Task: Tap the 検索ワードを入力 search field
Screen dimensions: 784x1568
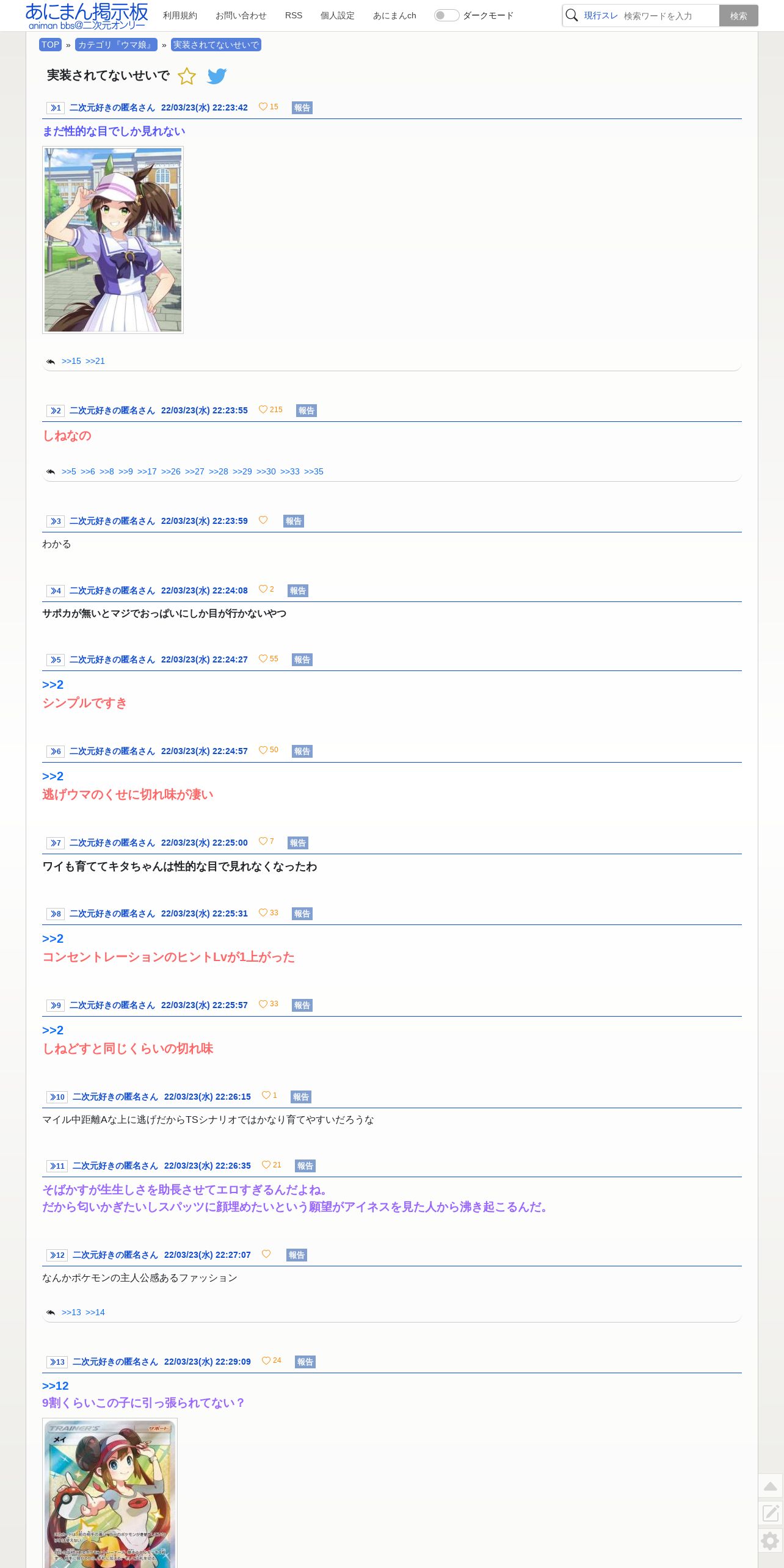Action: point(670,16)
